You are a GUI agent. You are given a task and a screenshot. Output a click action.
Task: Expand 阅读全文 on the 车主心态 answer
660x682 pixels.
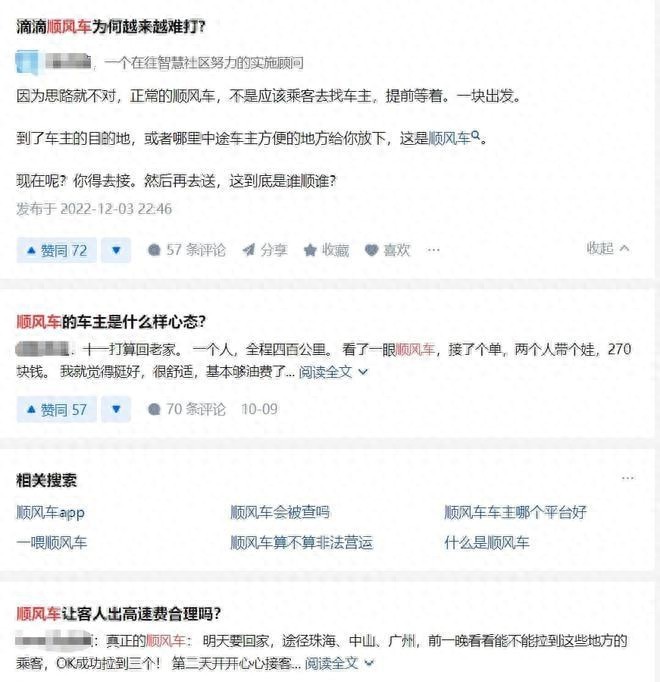coord(333,372)
